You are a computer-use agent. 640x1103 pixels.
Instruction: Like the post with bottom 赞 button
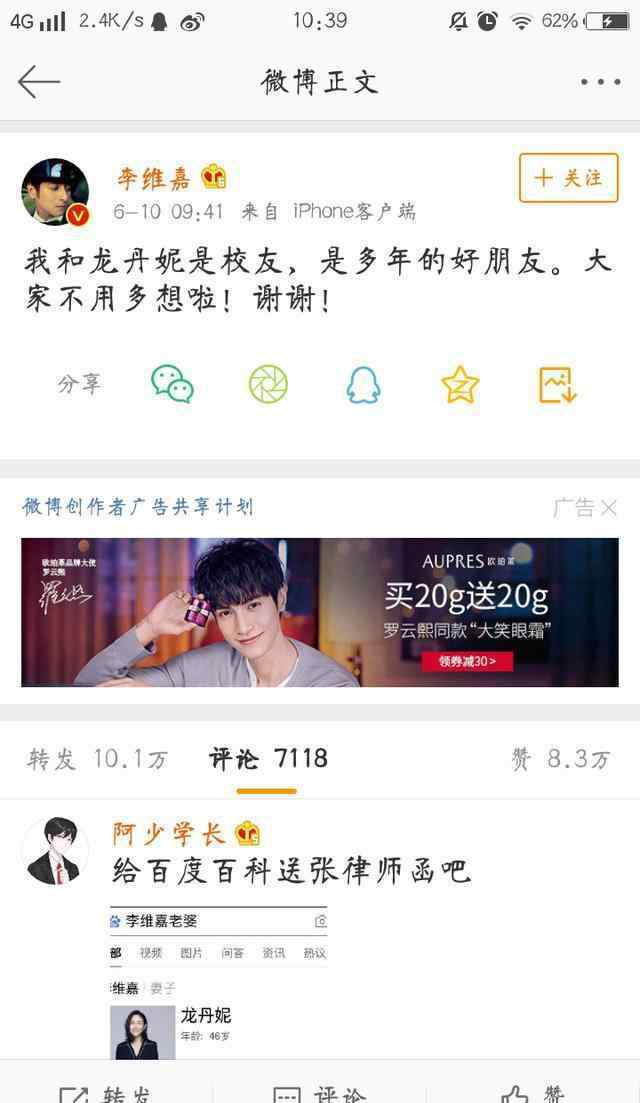click(533, 1090)
